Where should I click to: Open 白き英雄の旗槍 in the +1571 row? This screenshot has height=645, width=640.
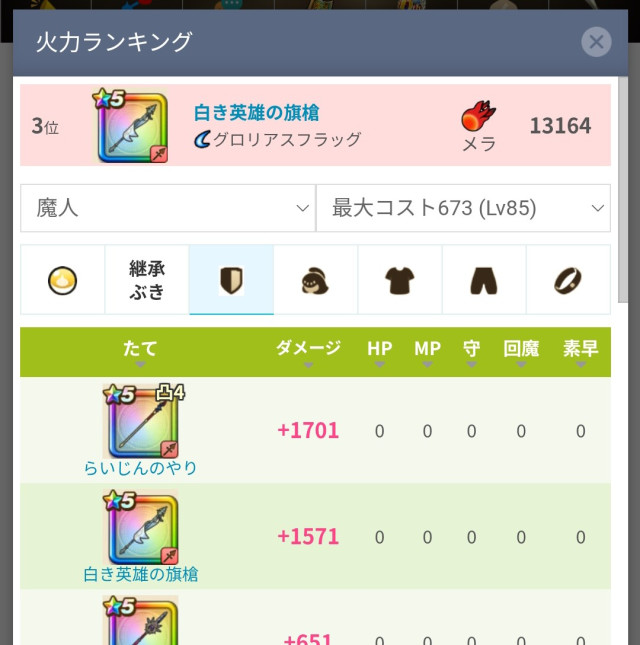click(x=140, y=574)
